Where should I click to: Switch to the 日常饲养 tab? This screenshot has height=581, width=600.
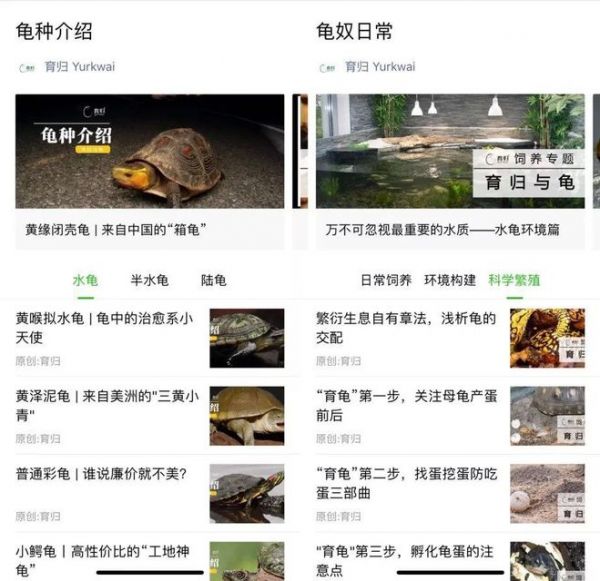coord(385,280)
